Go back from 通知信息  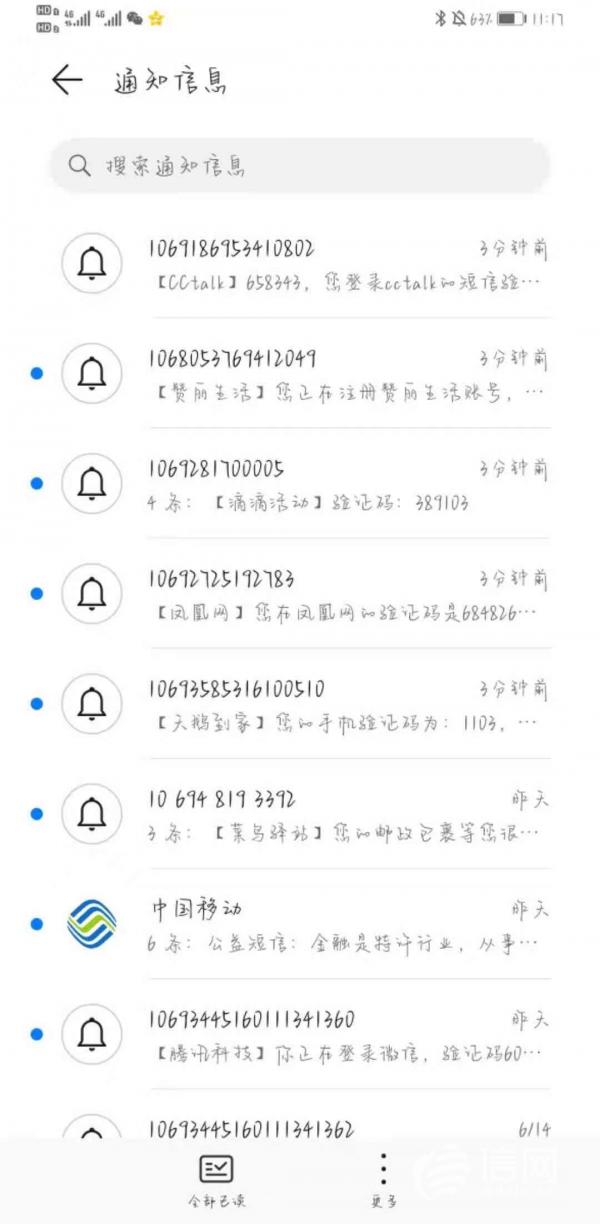click(x=66, y=80)
